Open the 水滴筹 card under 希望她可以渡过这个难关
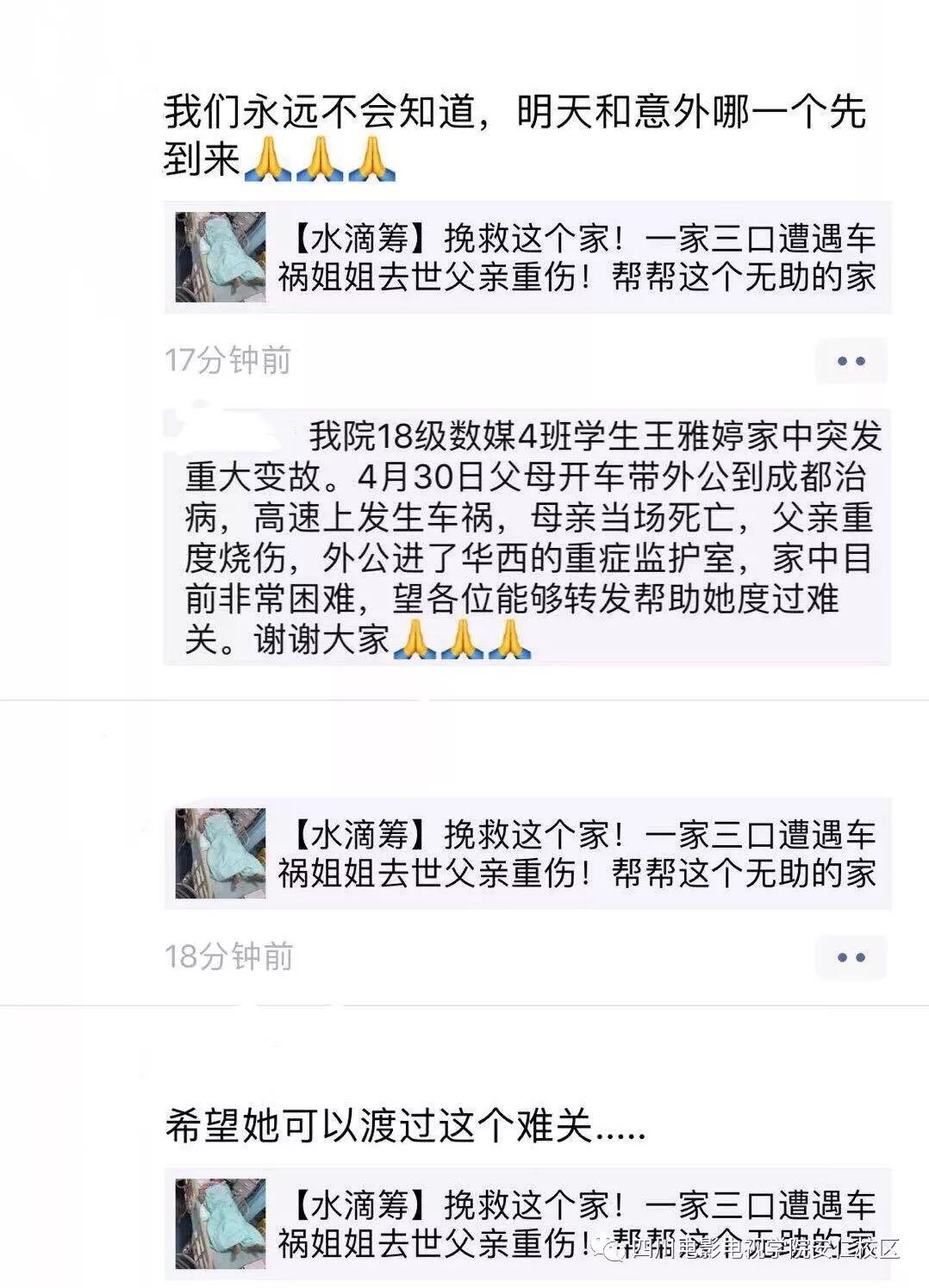The height and width of the screenshot is (1288, 929). (527, 1223)
